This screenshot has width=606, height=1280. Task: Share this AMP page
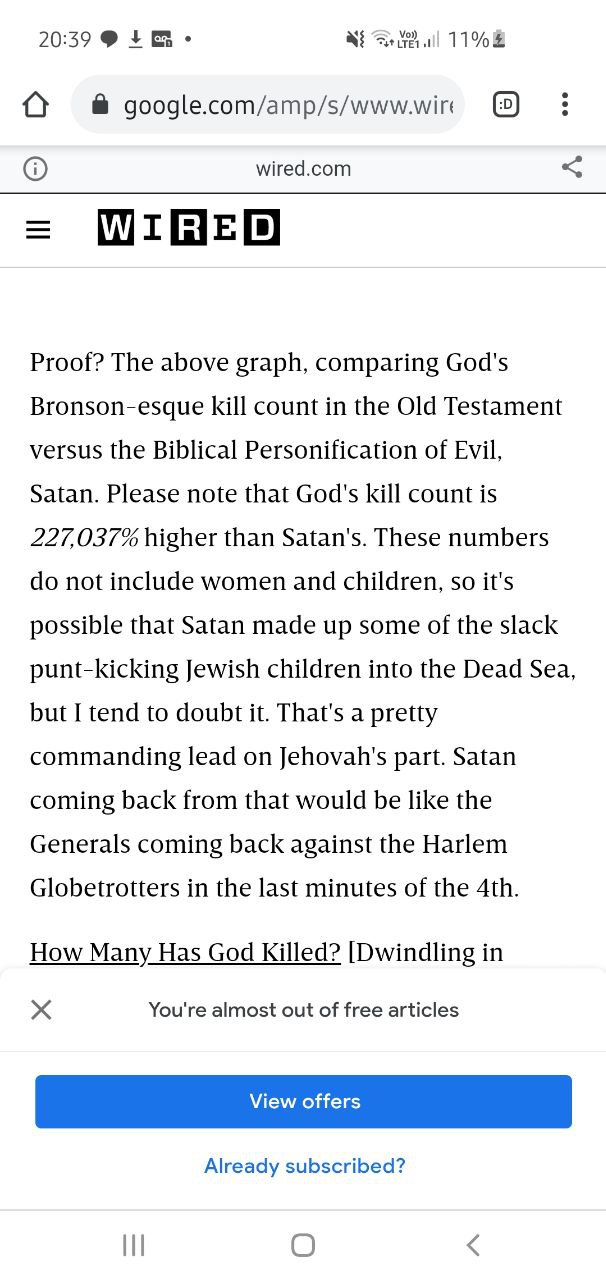point(571,168)
